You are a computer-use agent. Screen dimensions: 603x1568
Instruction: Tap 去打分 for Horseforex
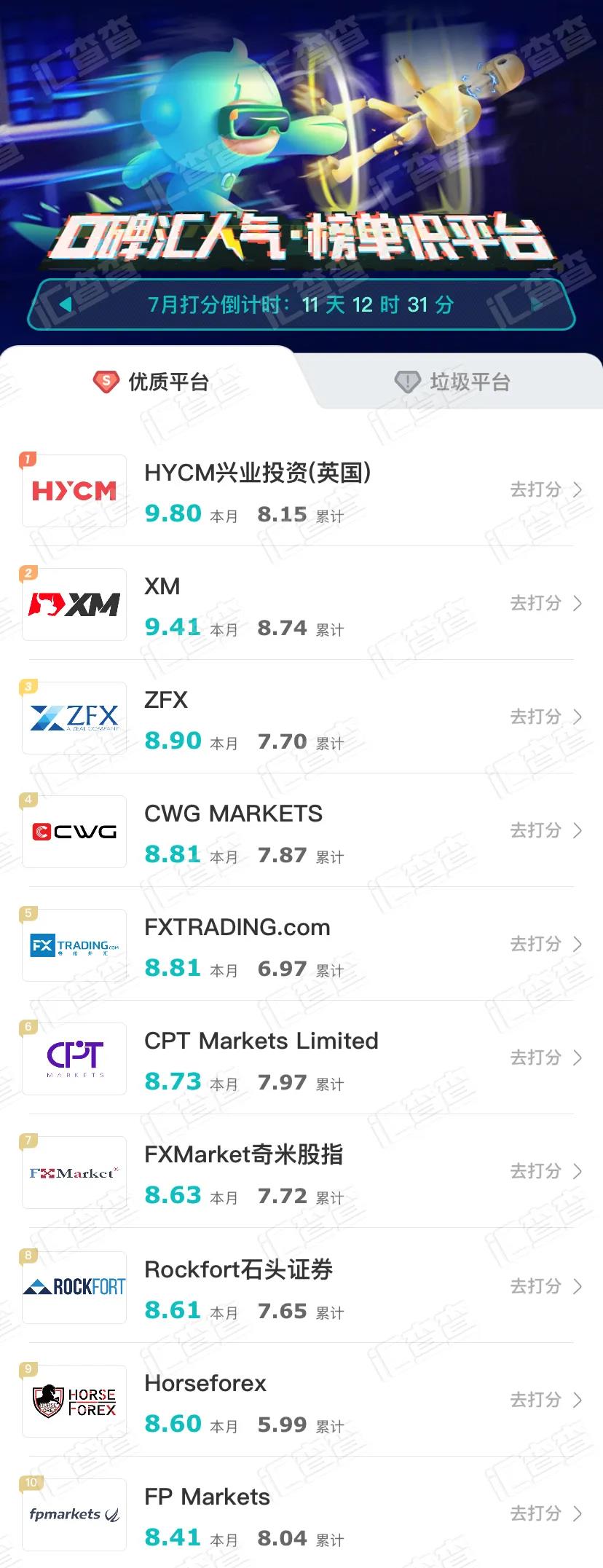[545, 1400]
